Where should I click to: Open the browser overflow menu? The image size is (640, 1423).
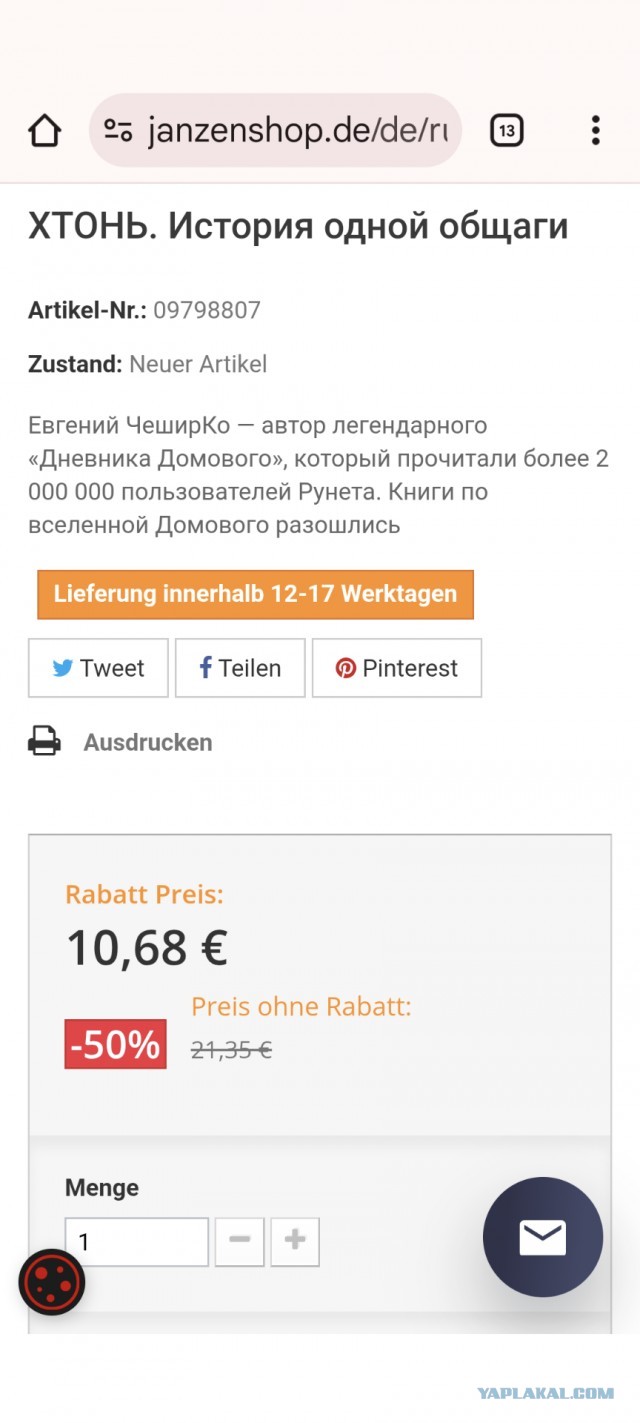point(595,131)
